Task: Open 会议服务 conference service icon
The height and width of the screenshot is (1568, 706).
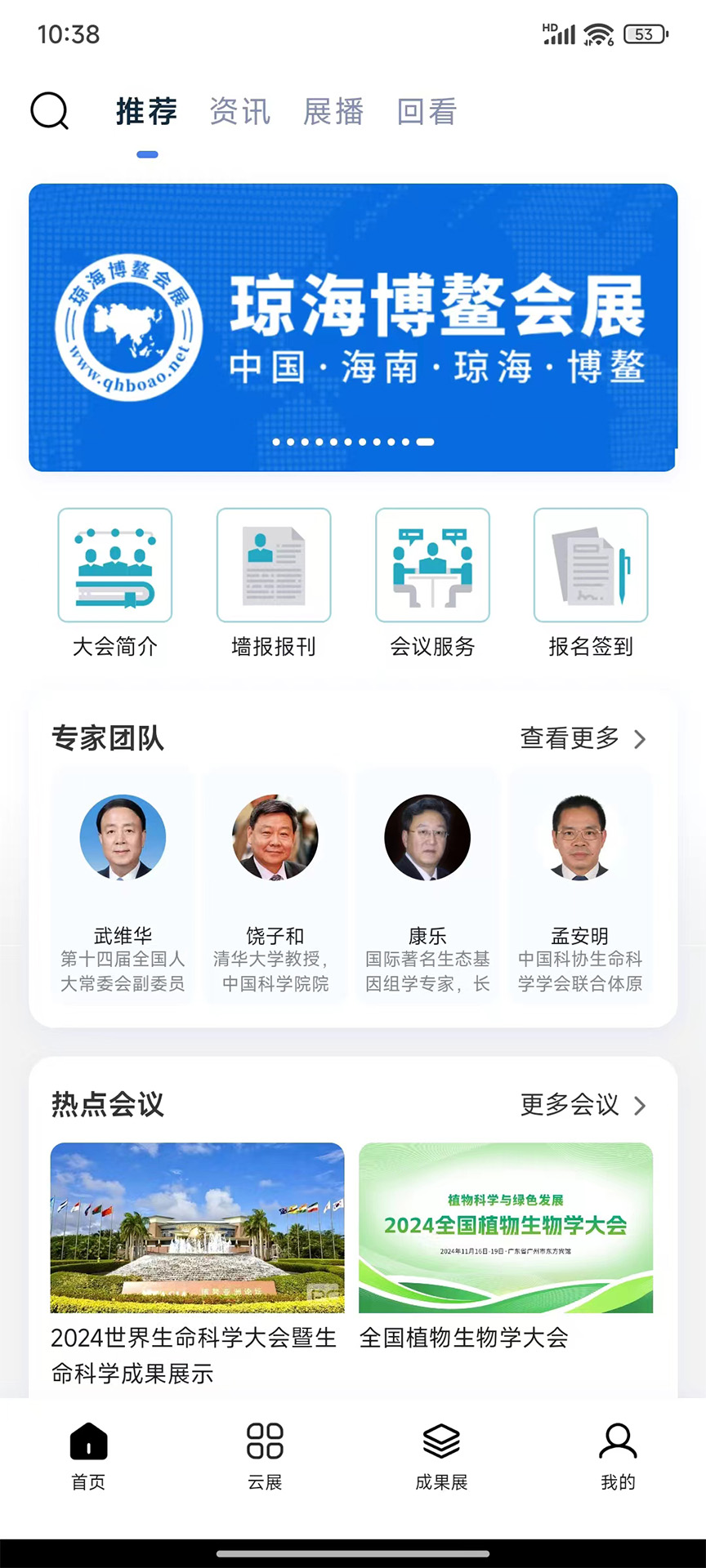Action: click(432, 565)
